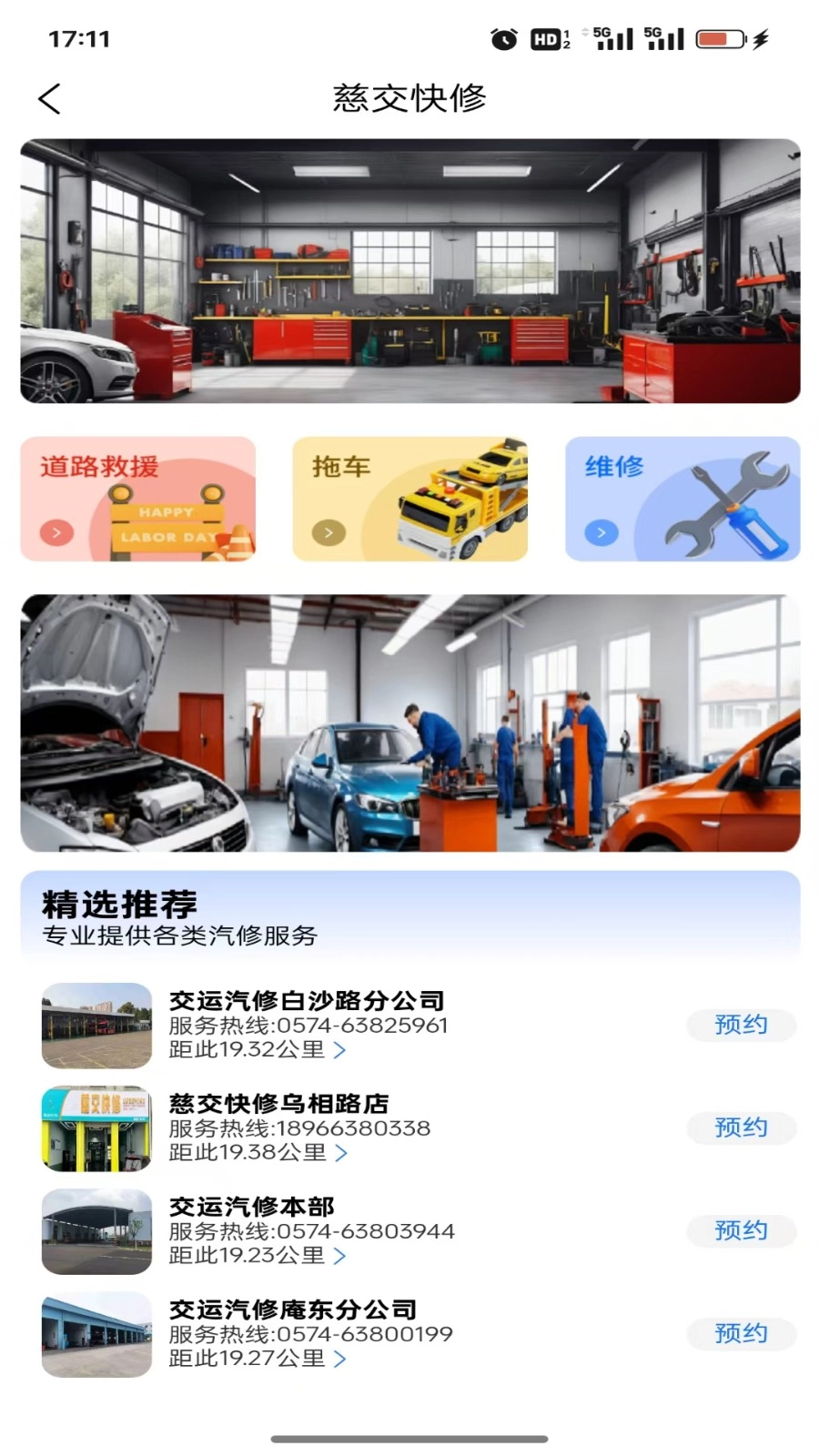Select the circular arrow icon on 维修 card
This screenshot has height=1456, width=819.
click(600, 531)
